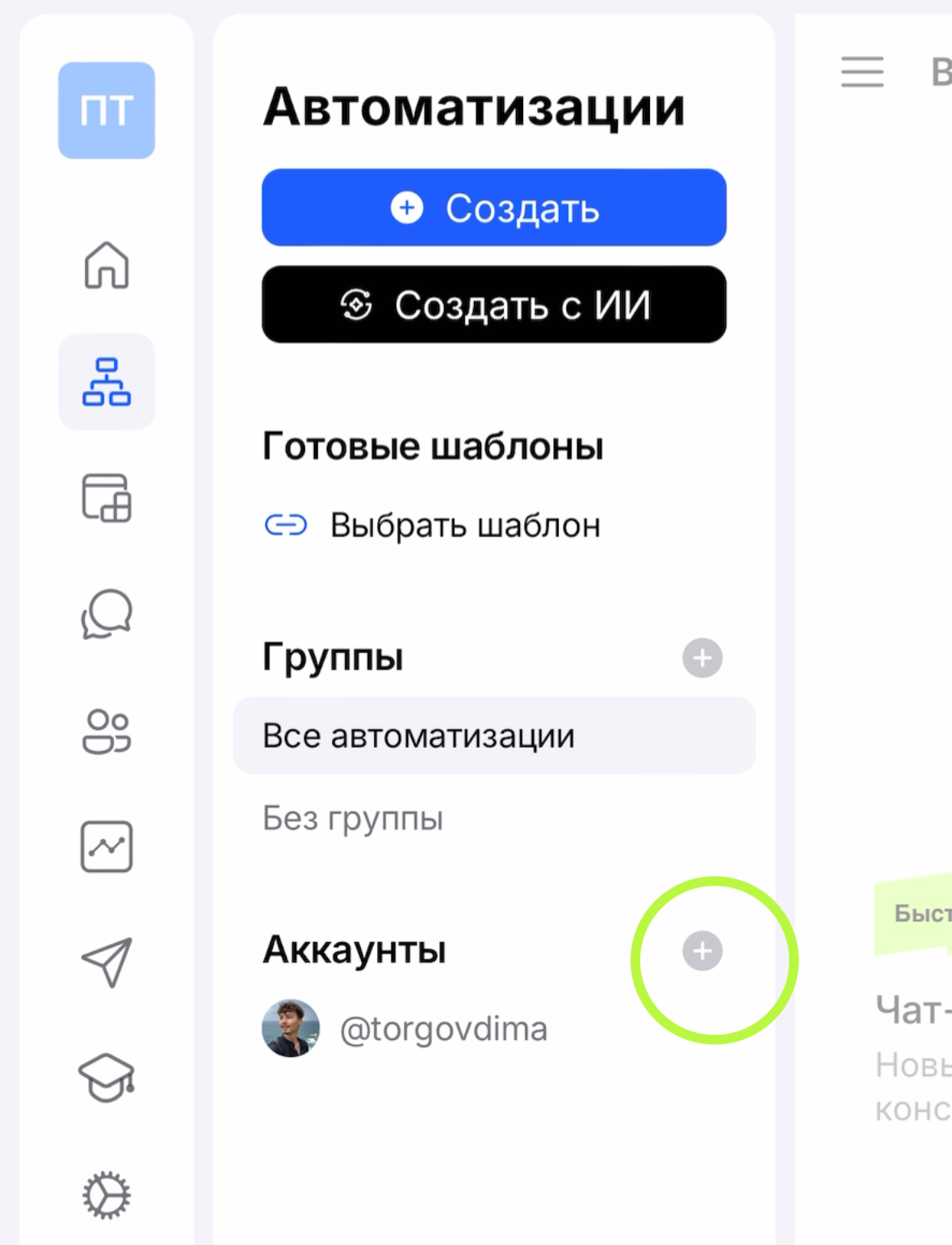This screenshot has height=1245, width=952.
Task: Open Выбрать шаблон link
Action: pyautogui.click(x=464, y=526)
